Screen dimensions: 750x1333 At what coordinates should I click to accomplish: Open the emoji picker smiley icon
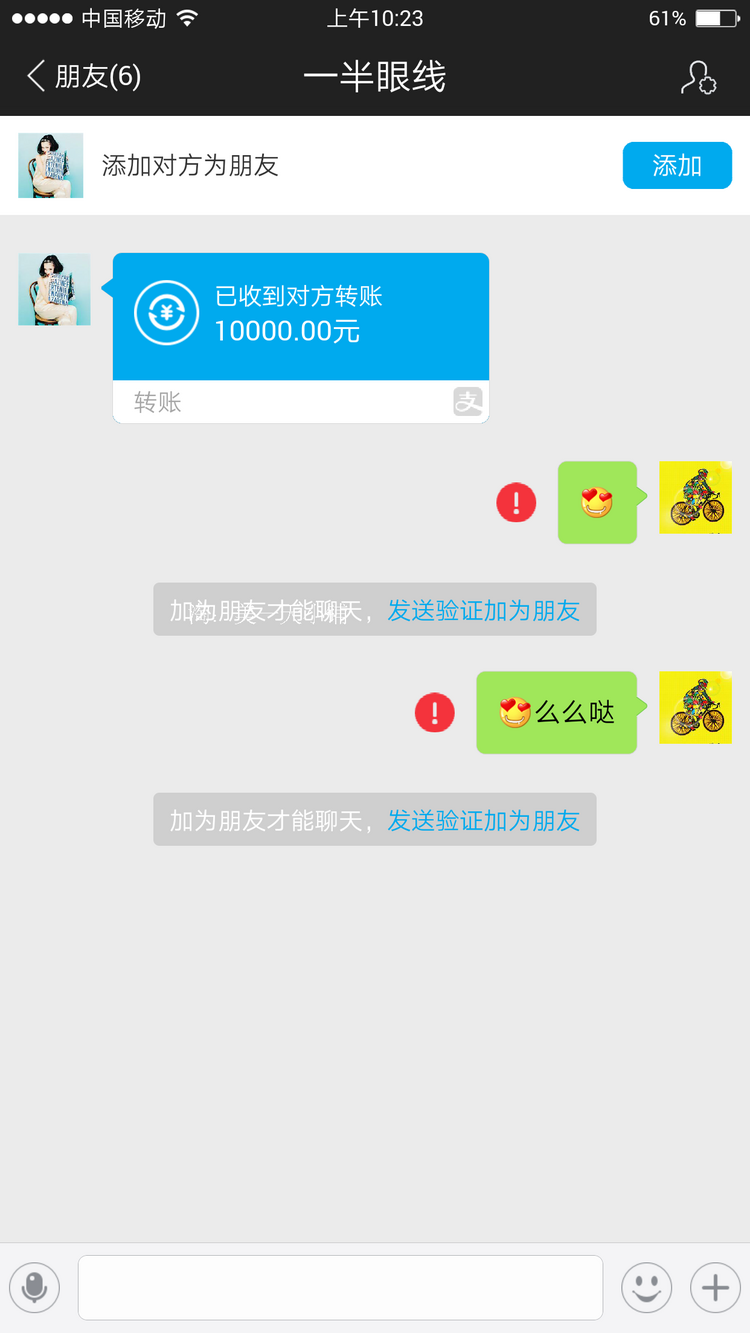(x=646, y=1287)
